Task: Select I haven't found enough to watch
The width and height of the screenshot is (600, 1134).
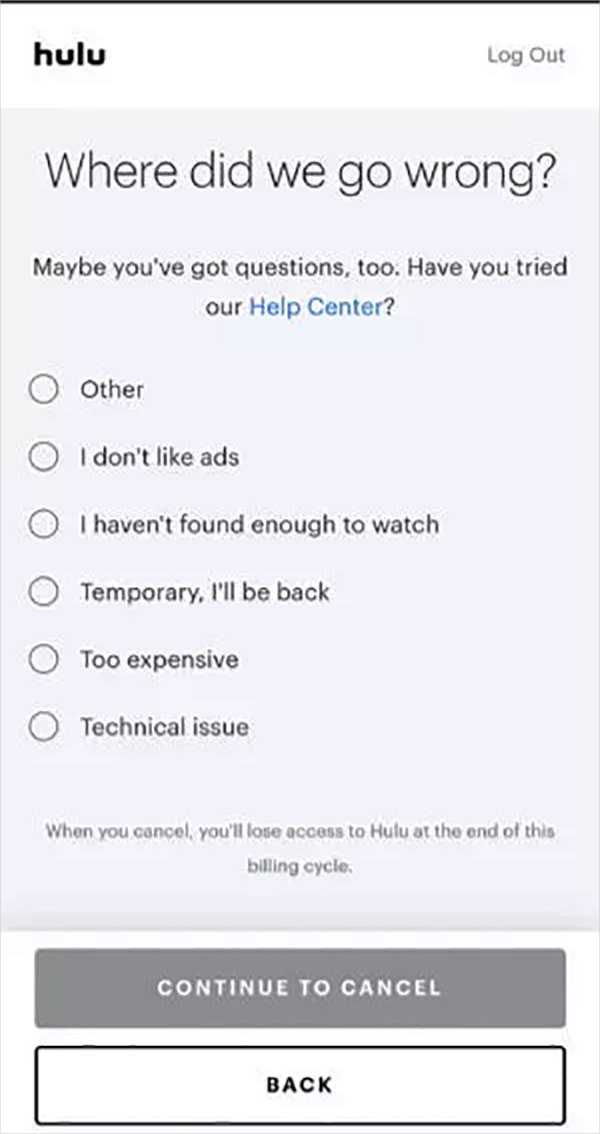Action: coord(43,524)
